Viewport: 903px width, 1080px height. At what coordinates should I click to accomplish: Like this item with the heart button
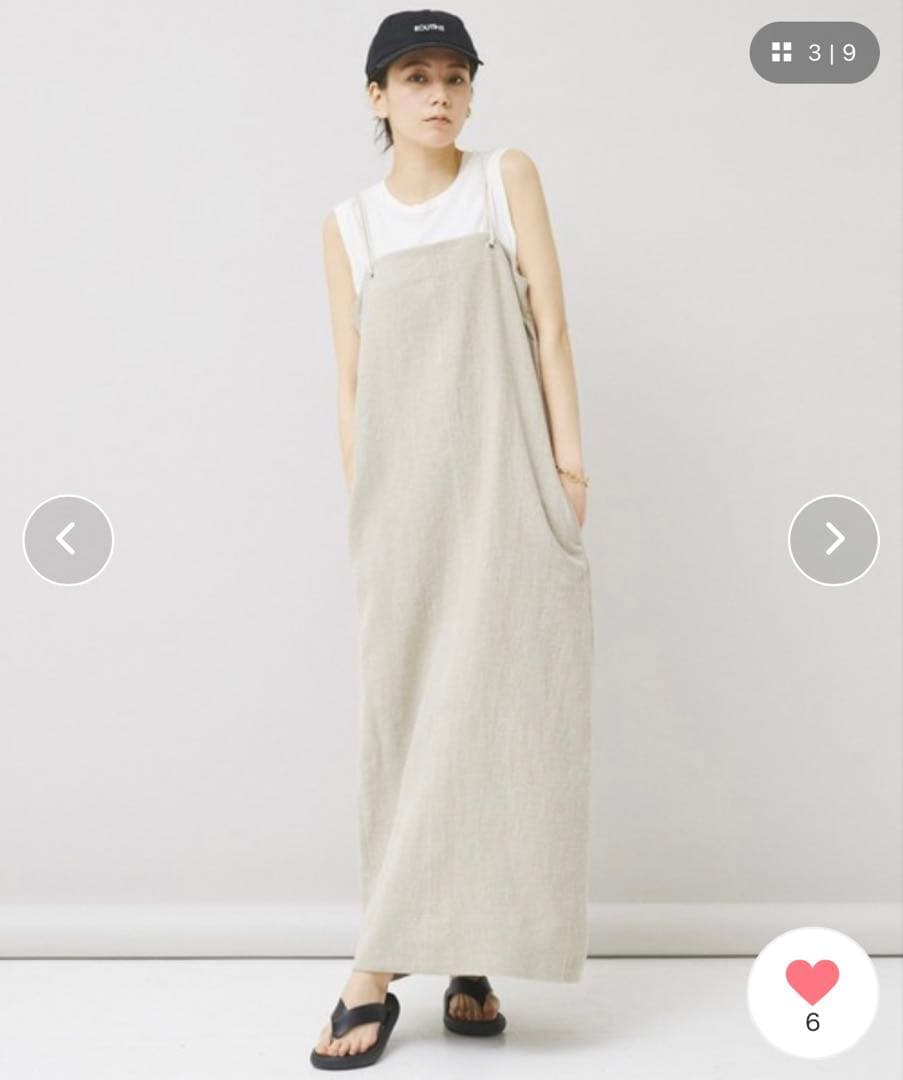click(813, 994)
